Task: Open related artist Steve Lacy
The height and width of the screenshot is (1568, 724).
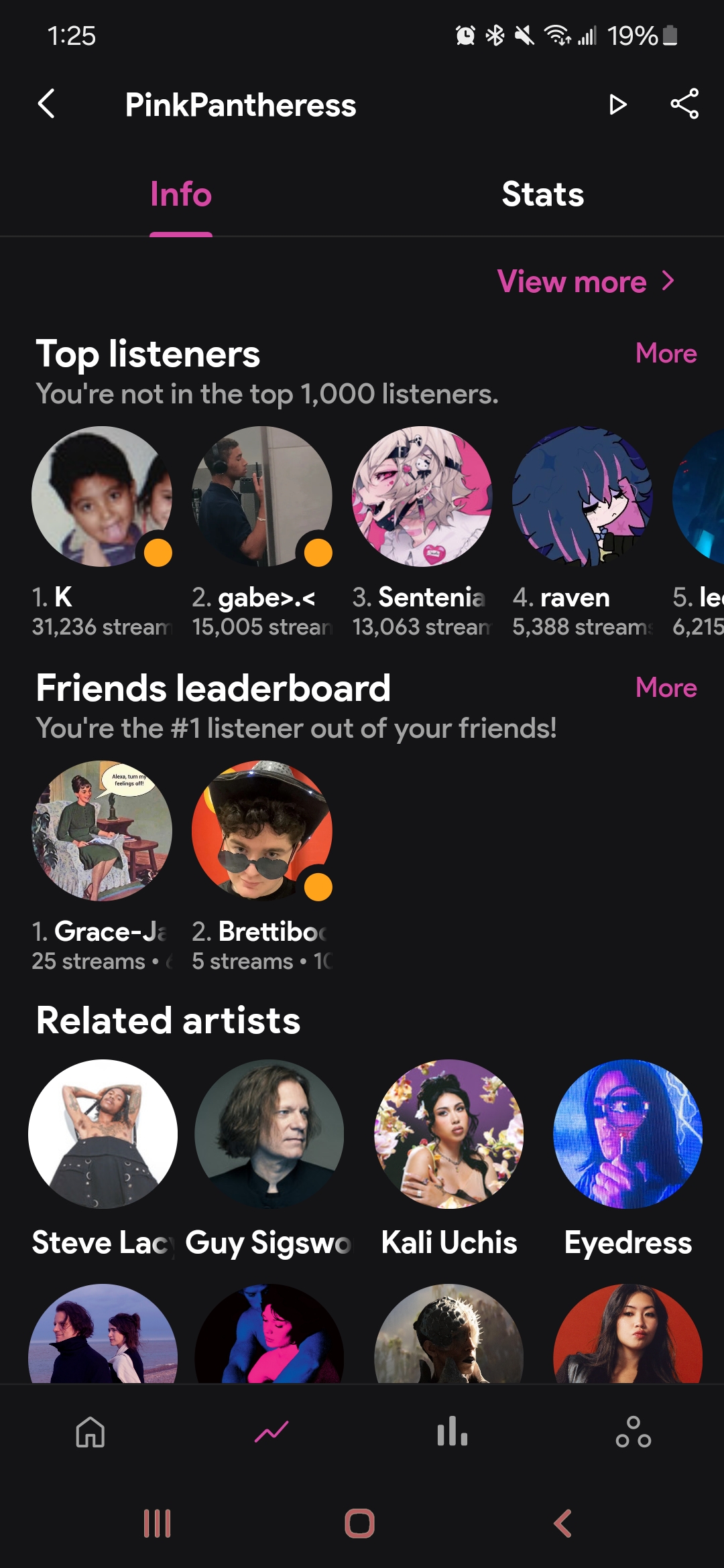Action: tap(103, 1134)
